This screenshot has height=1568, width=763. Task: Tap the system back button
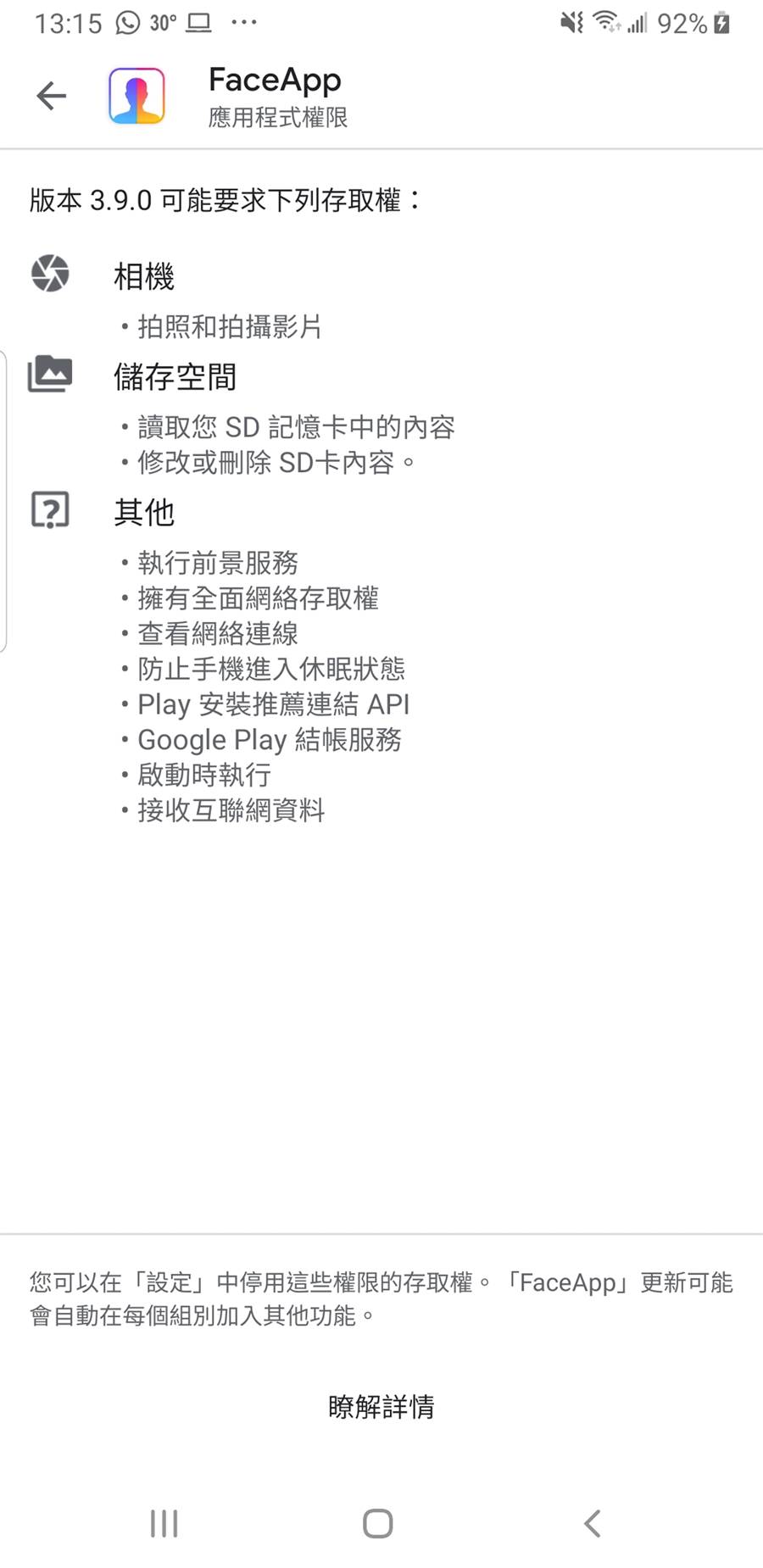[x=593, y=1523]
